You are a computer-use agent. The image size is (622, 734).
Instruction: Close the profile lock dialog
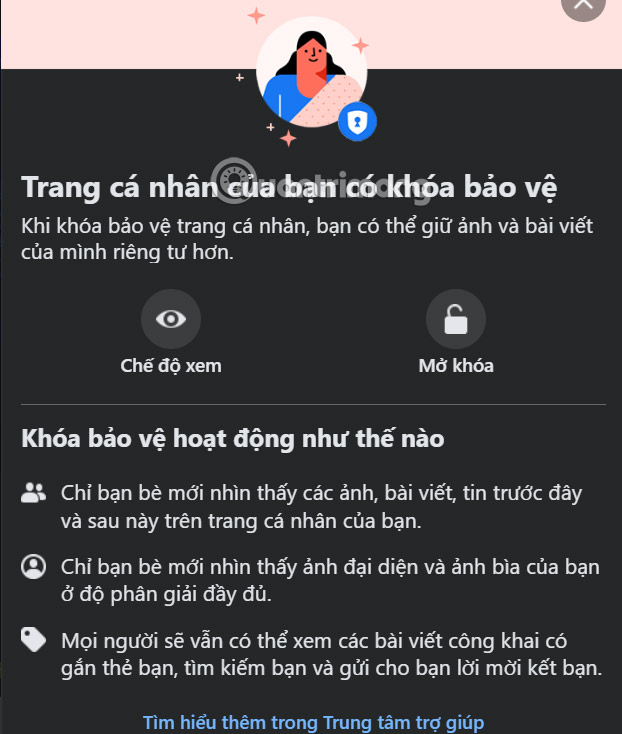583,5
